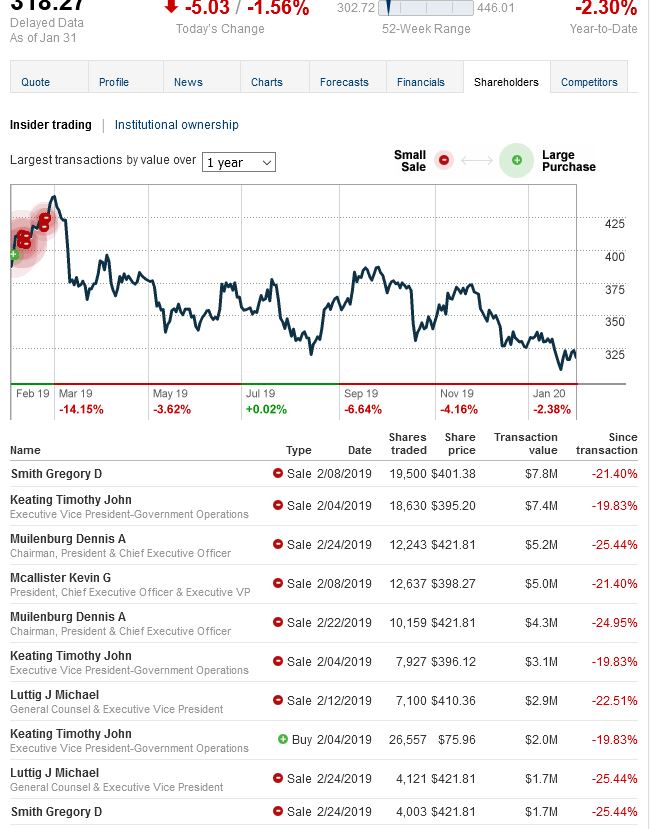Expand the 1 year period dropdown
650x829 pixels.
[x=239, y=162]
